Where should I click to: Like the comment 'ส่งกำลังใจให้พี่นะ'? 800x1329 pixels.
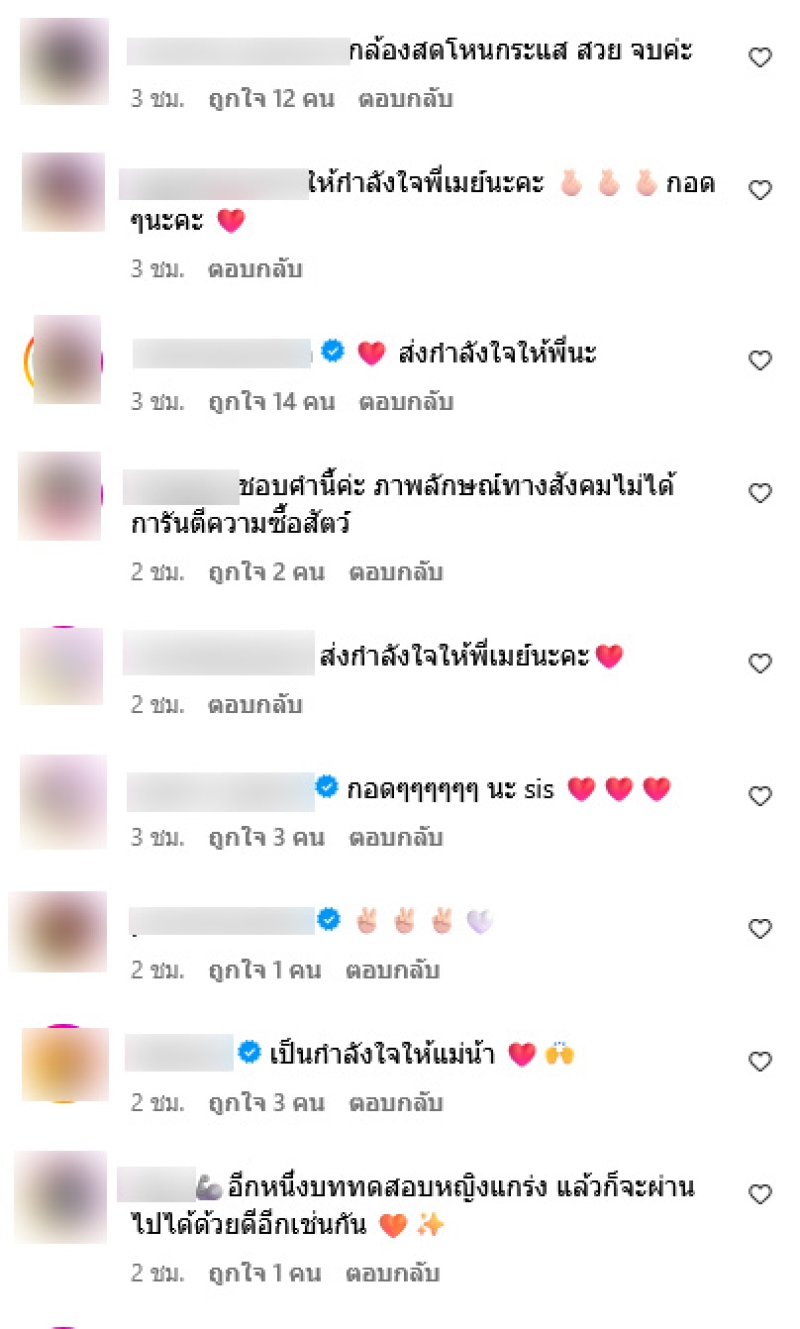coord(760,360)
